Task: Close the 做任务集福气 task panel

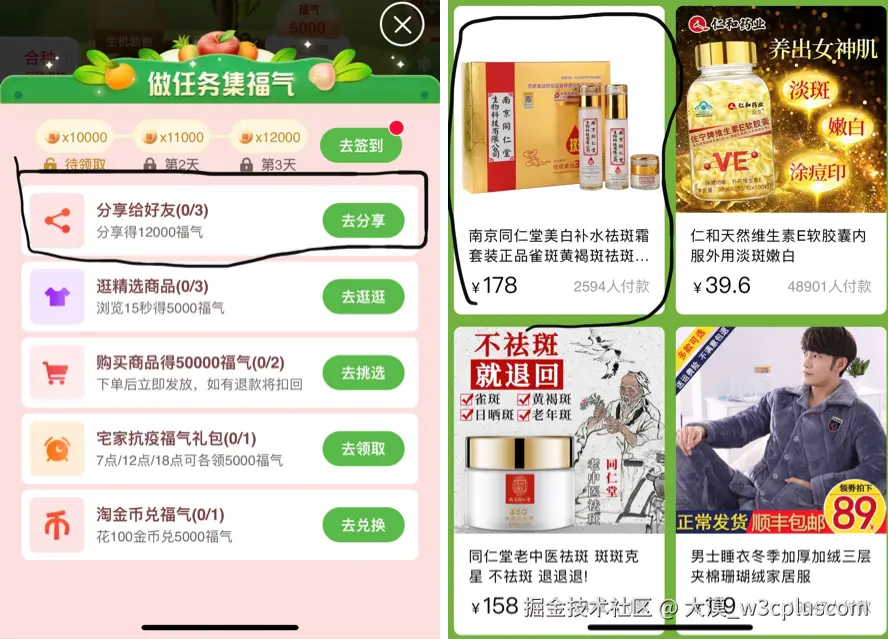Action: [x=402, y=24]
